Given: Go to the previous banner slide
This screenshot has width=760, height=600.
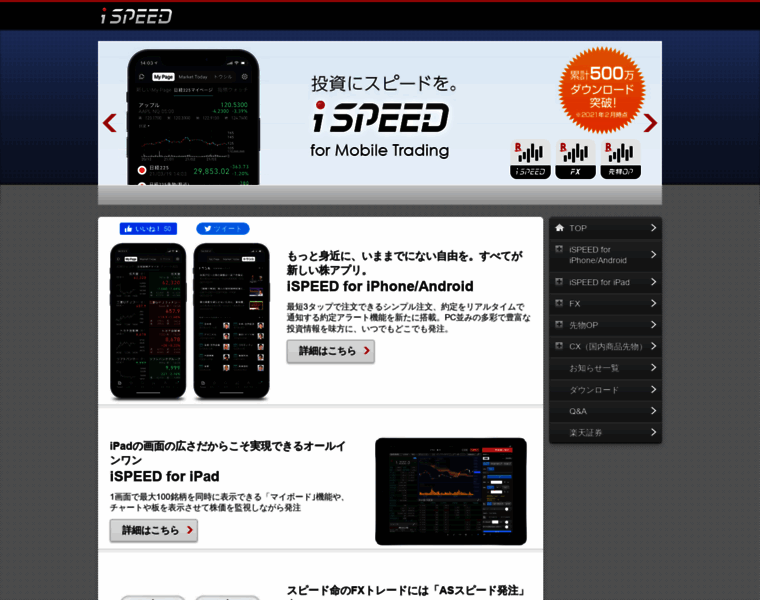Looking at the screenshot, I should (x=110, y=123).
